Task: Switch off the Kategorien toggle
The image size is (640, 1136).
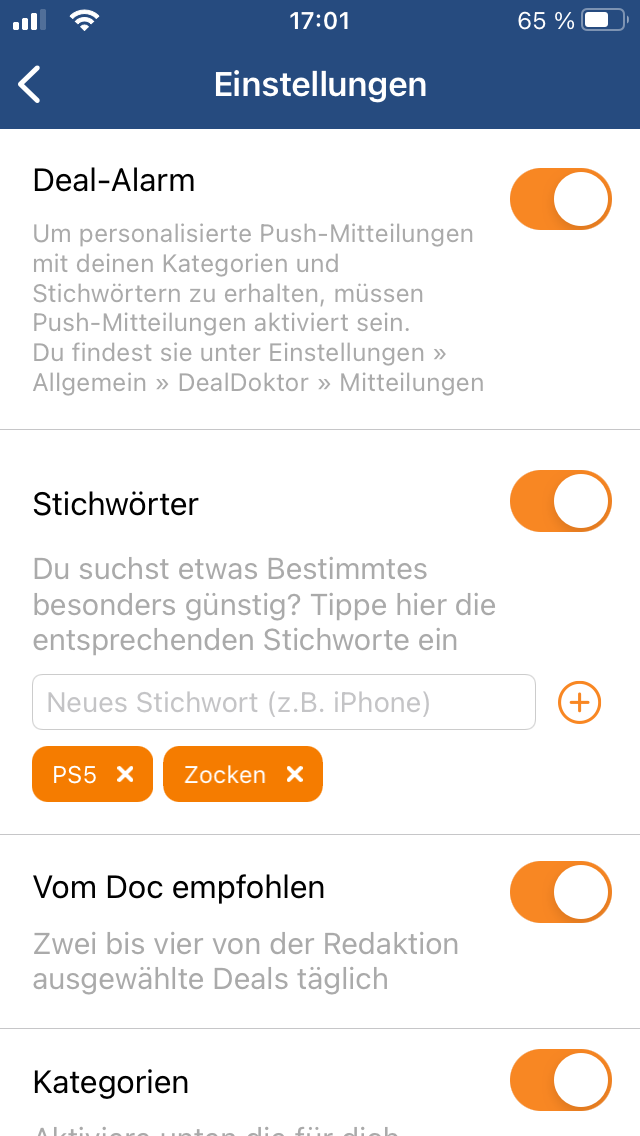Action: coord(560,1080)
